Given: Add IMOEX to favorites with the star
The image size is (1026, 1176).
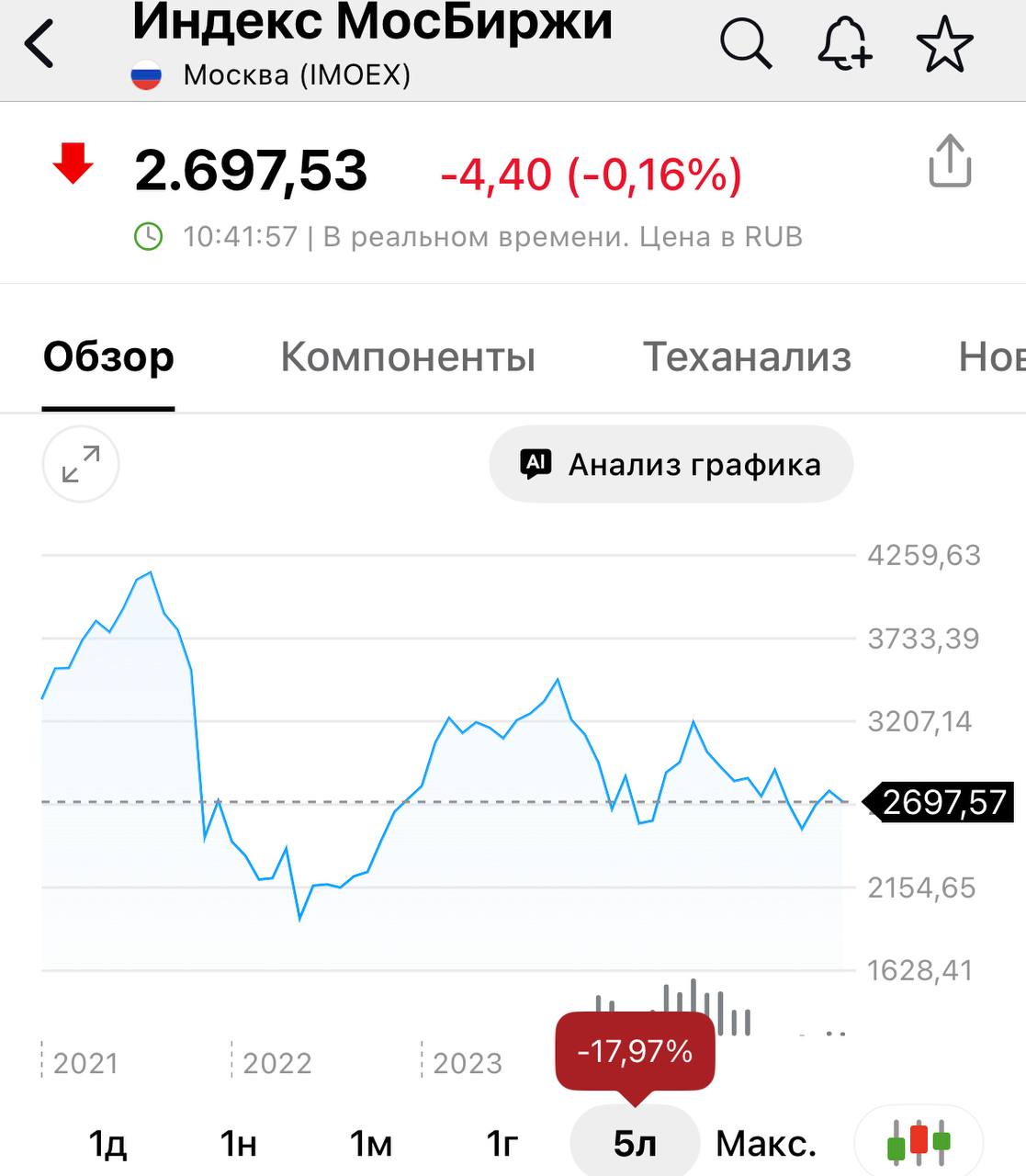Looking at the screenshot, I should tap(944, 43).
